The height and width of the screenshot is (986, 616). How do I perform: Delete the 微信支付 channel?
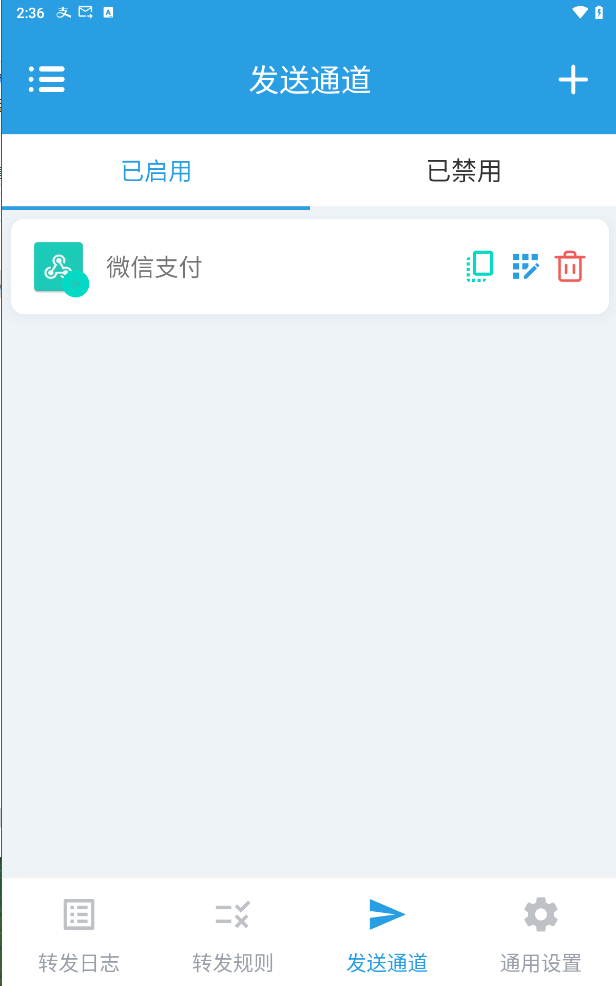(x=570, y=266)
